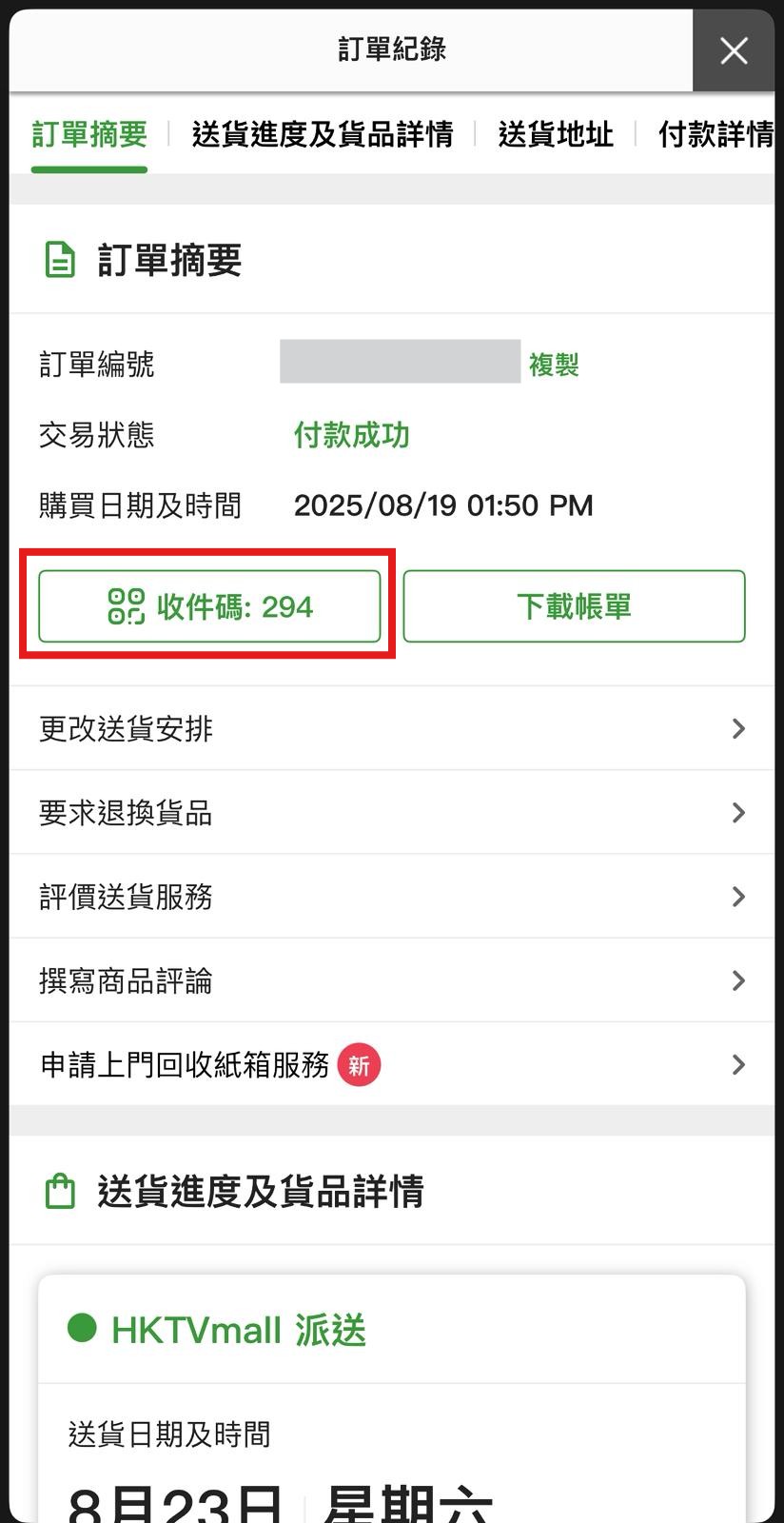Switch to 送貨進度及貨品詳情 tab
This screenshot has width=784, height=1523.
click(323, 134)
